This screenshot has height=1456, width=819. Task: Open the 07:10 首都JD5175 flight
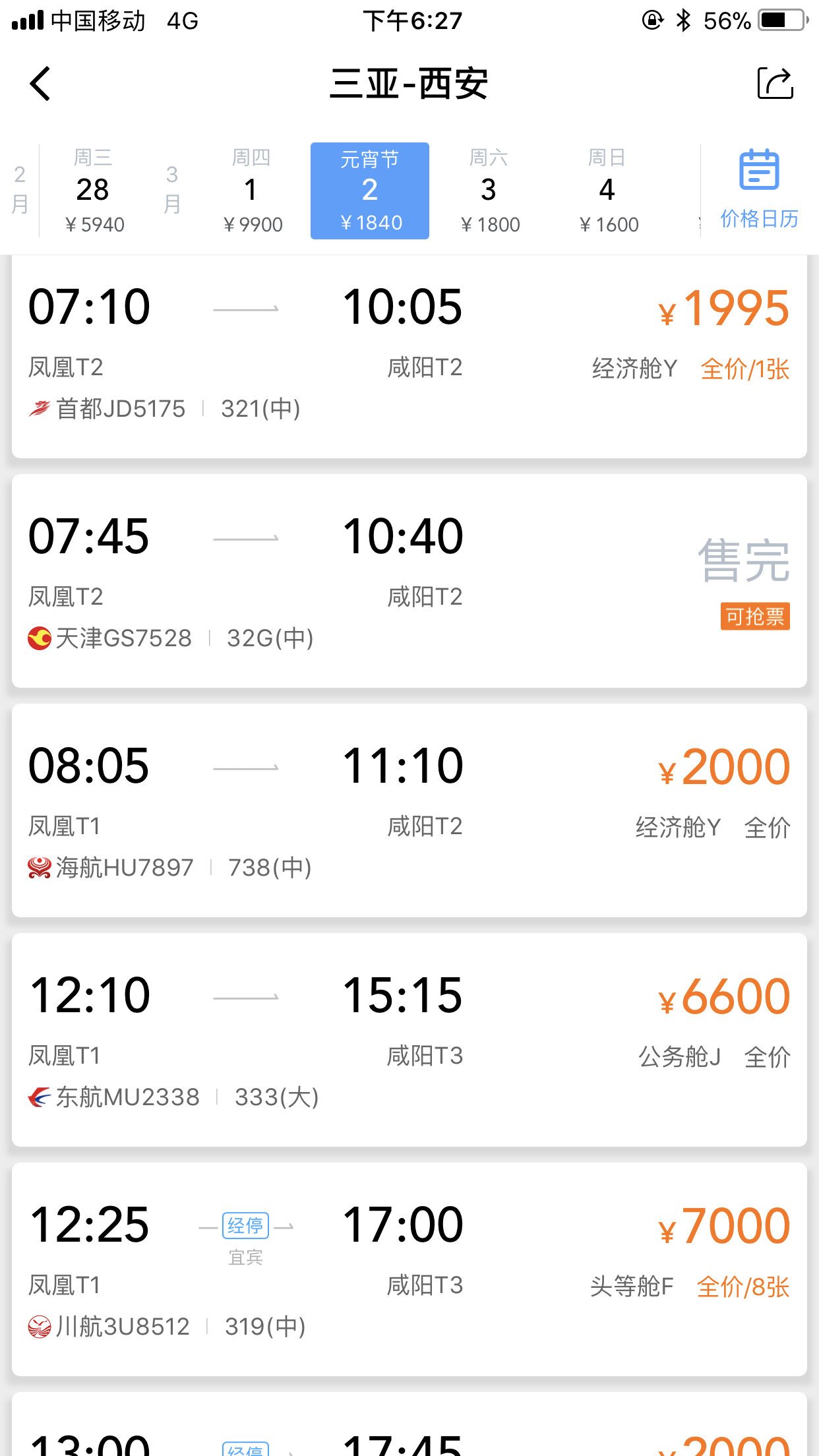point(409,357)
